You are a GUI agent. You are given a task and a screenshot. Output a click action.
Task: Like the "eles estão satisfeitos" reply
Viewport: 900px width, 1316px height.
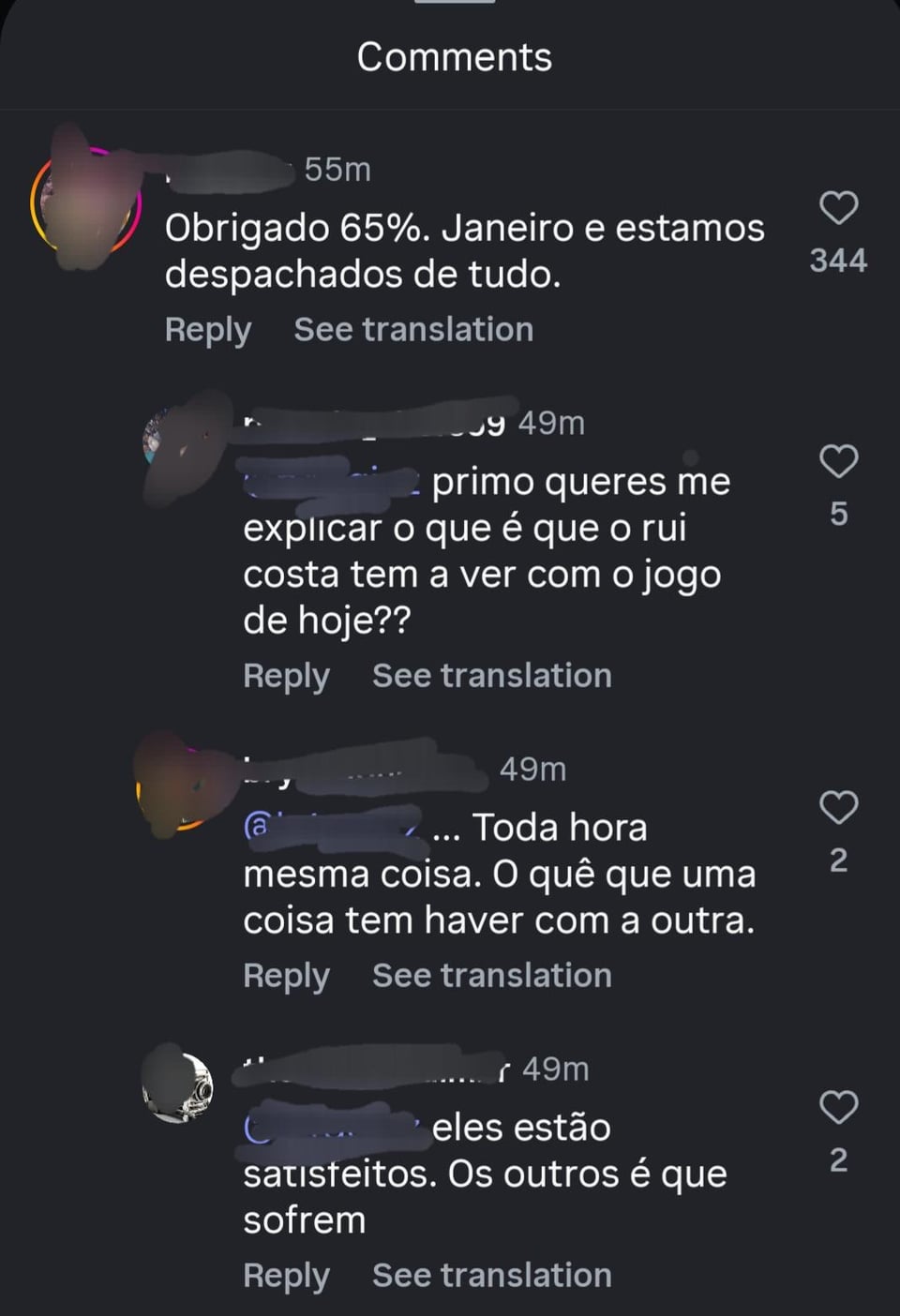tap(838, 1108)
